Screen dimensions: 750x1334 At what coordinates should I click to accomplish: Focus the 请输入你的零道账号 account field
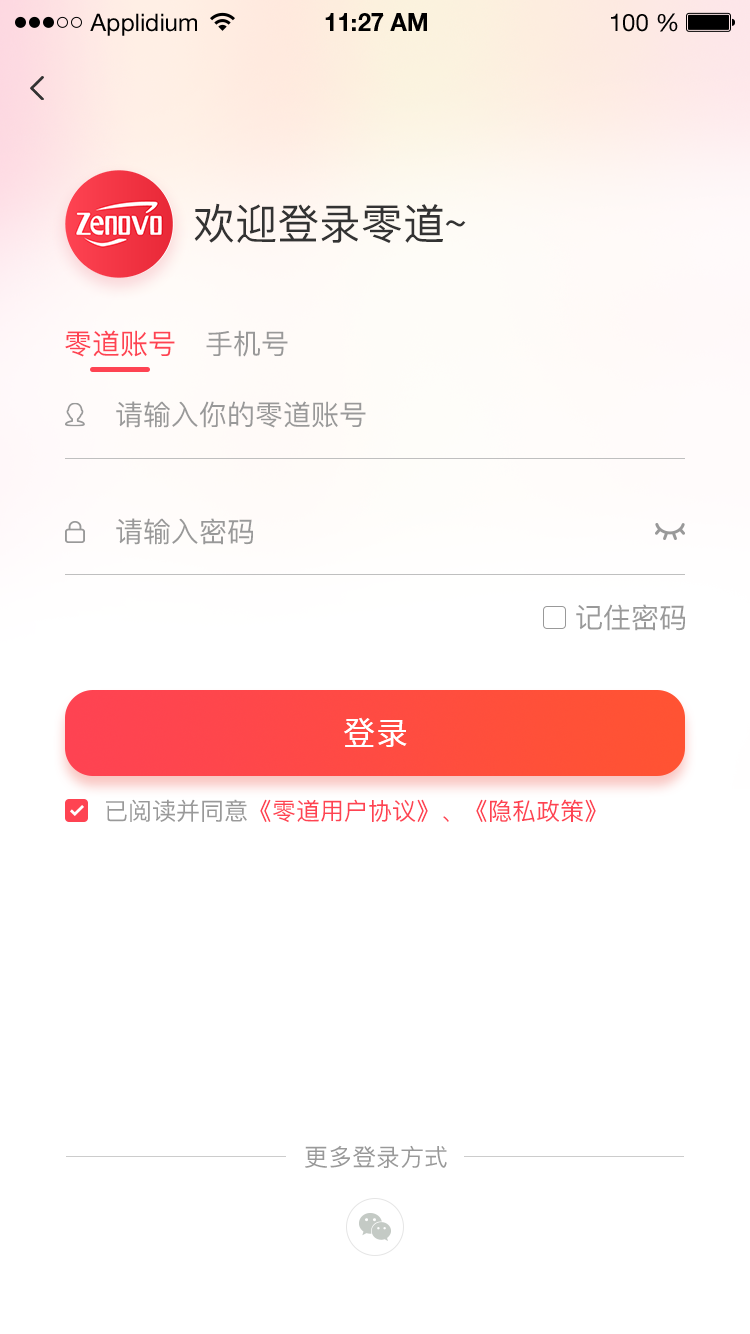(380, 415)
